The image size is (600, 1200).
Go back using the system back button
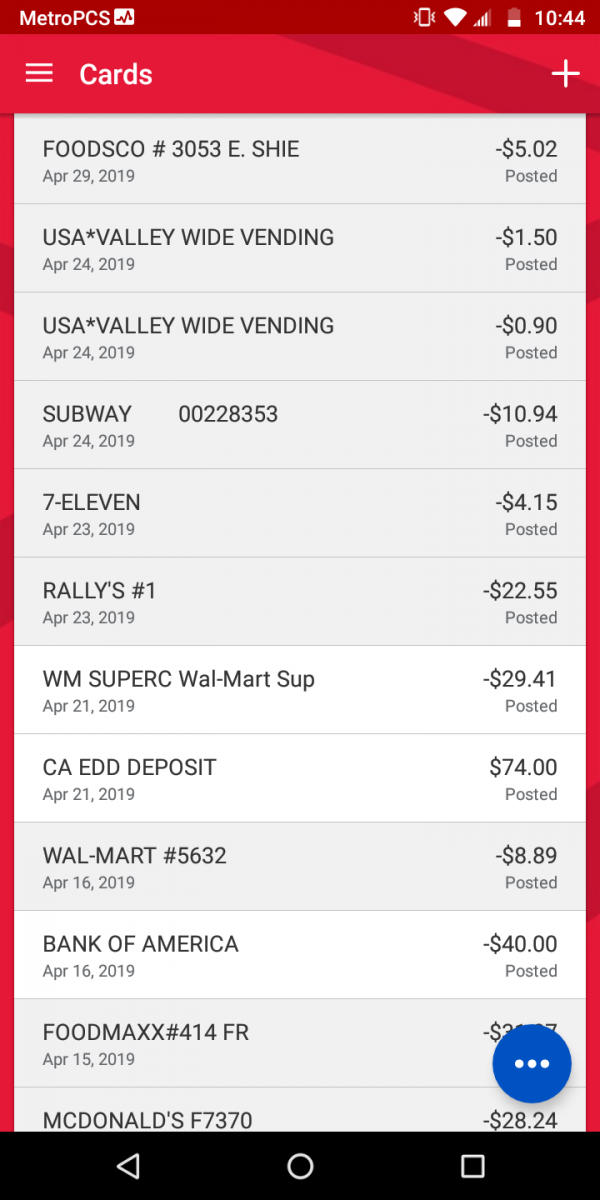(x=127, y=1166)
